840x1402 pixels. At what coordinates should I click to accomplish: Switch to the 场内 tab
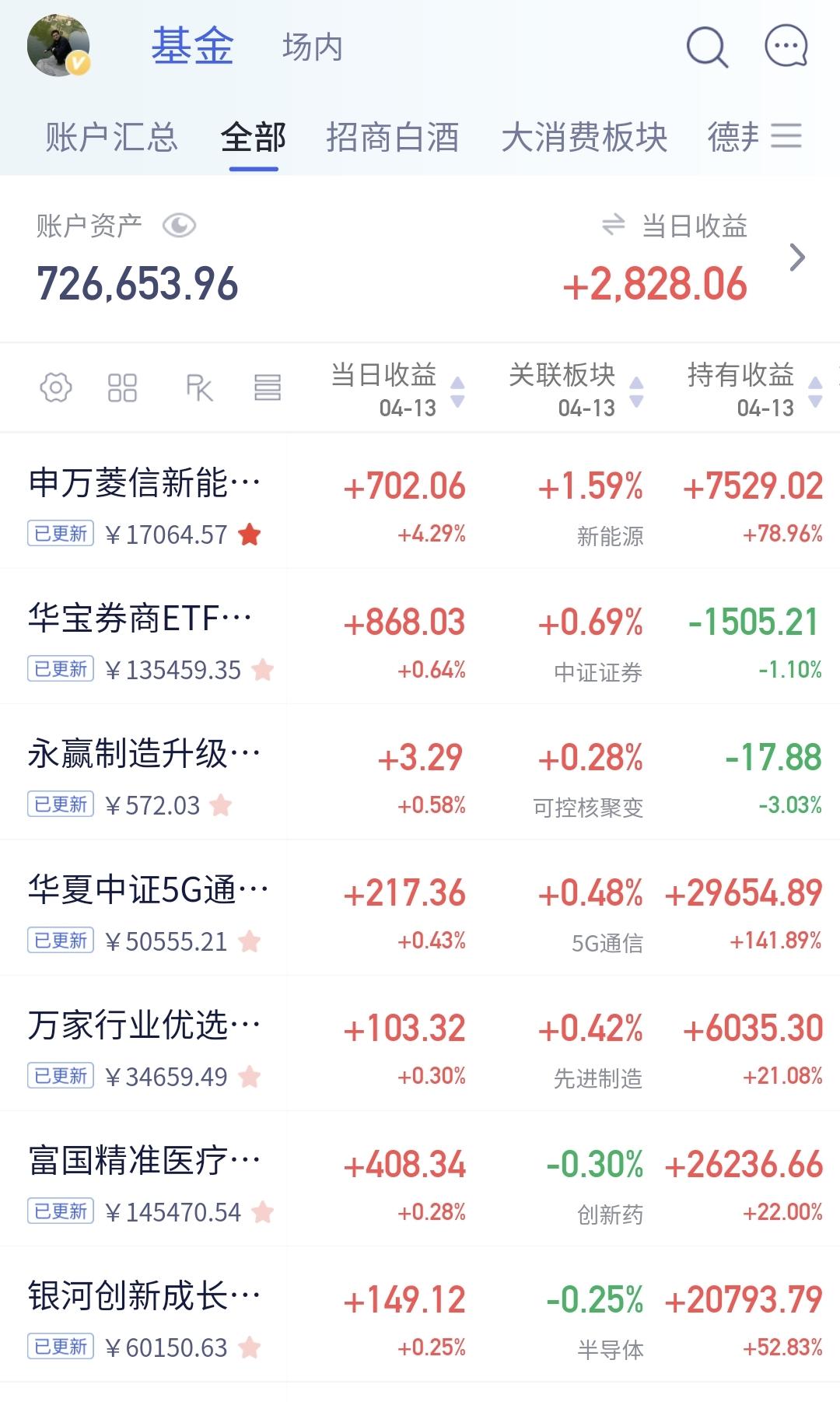[x=312, y=47]
